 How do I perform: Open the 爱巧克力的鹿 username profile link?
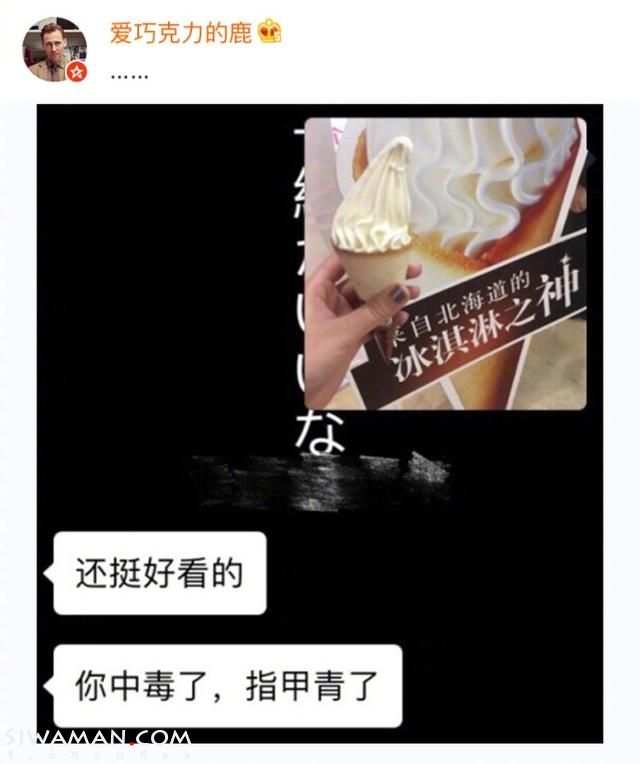coord(180,31)
